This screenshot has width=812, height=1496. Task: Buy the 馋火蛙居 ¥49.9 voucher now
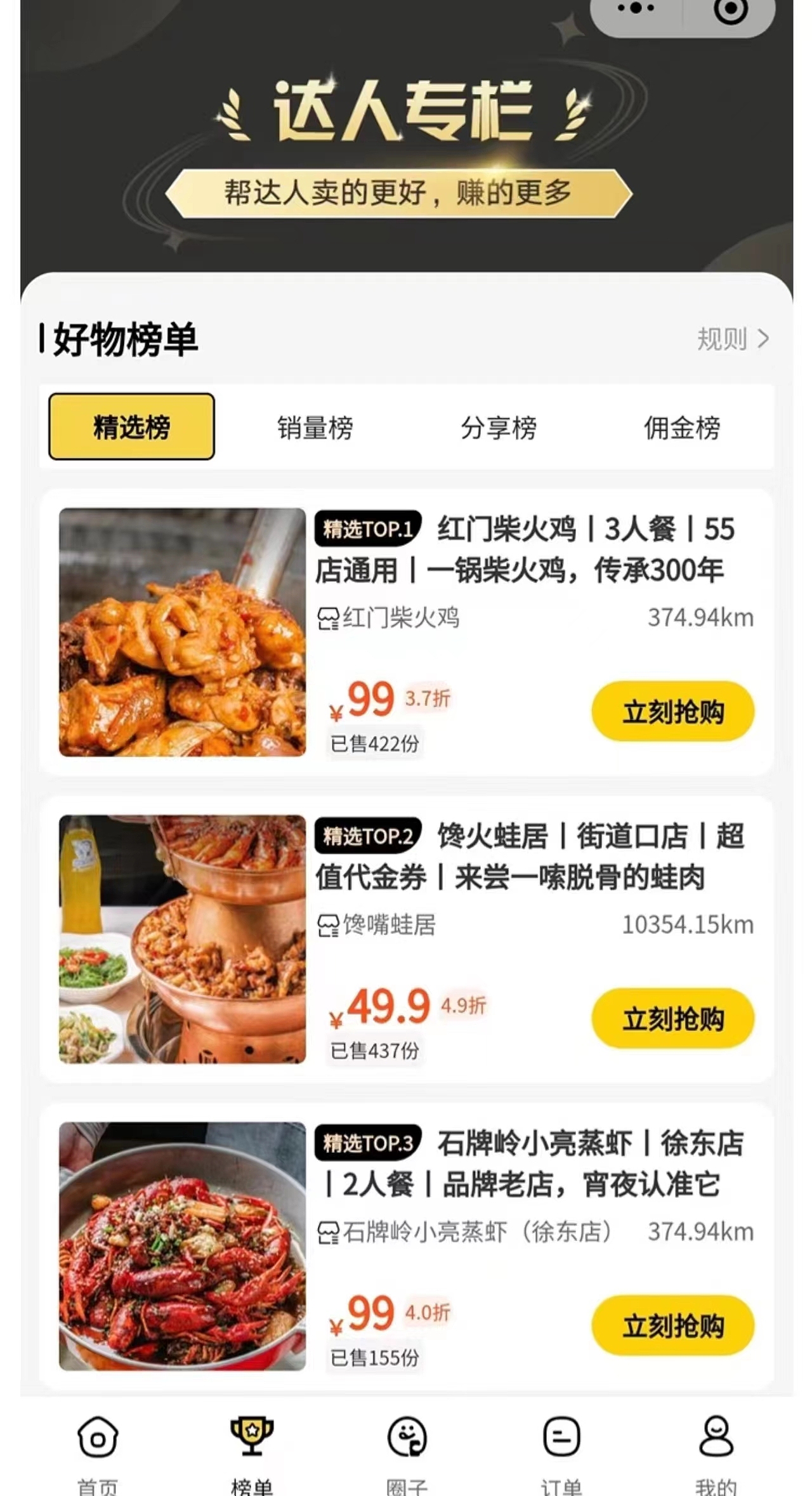[x=672, y=1019]
